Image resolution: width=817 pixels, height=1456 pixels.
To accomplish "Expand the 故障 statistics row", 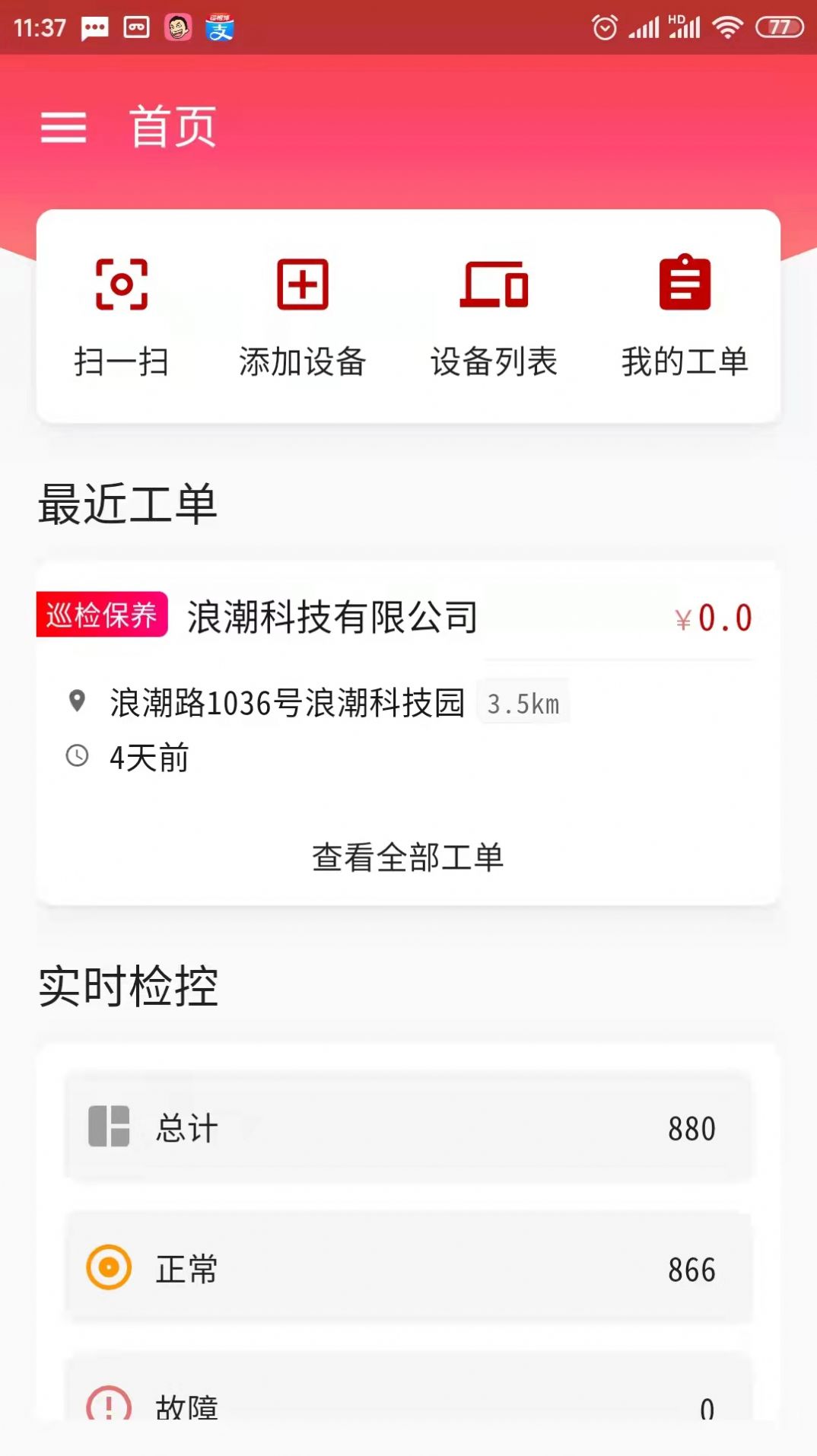I will [408, 1407].
